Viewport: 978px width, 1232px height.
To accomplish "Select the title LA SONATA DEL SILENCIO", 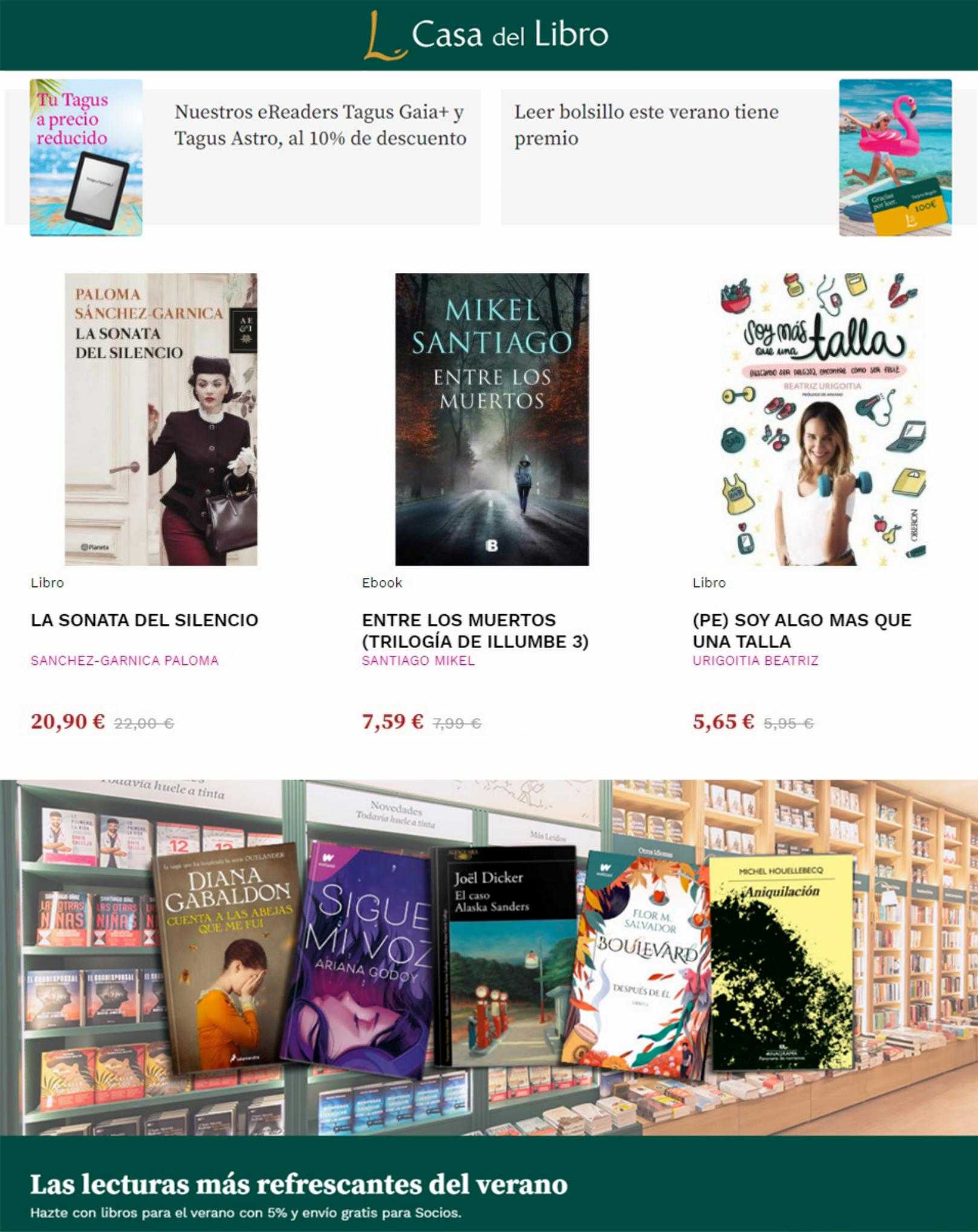I will (144, 620).
